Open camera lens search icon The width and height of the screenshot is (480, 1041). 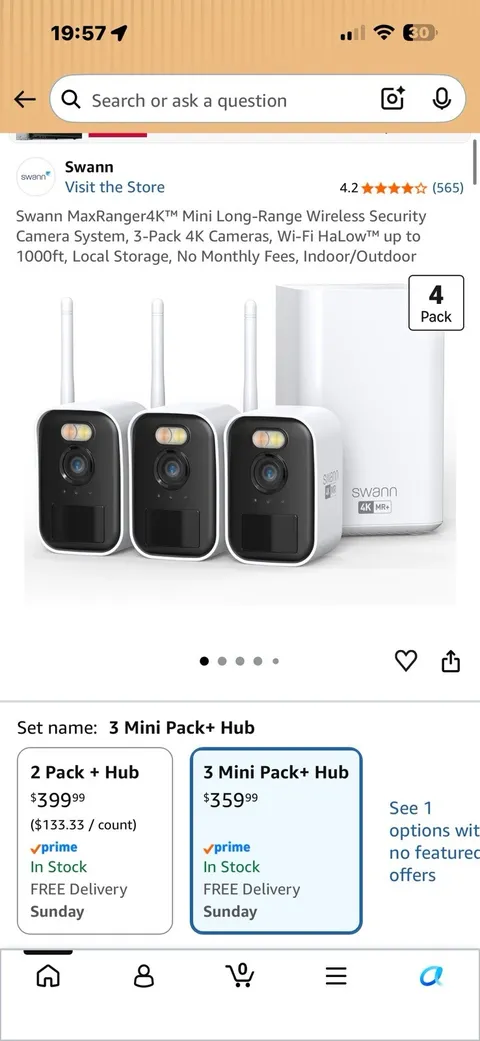coord(392,100)
